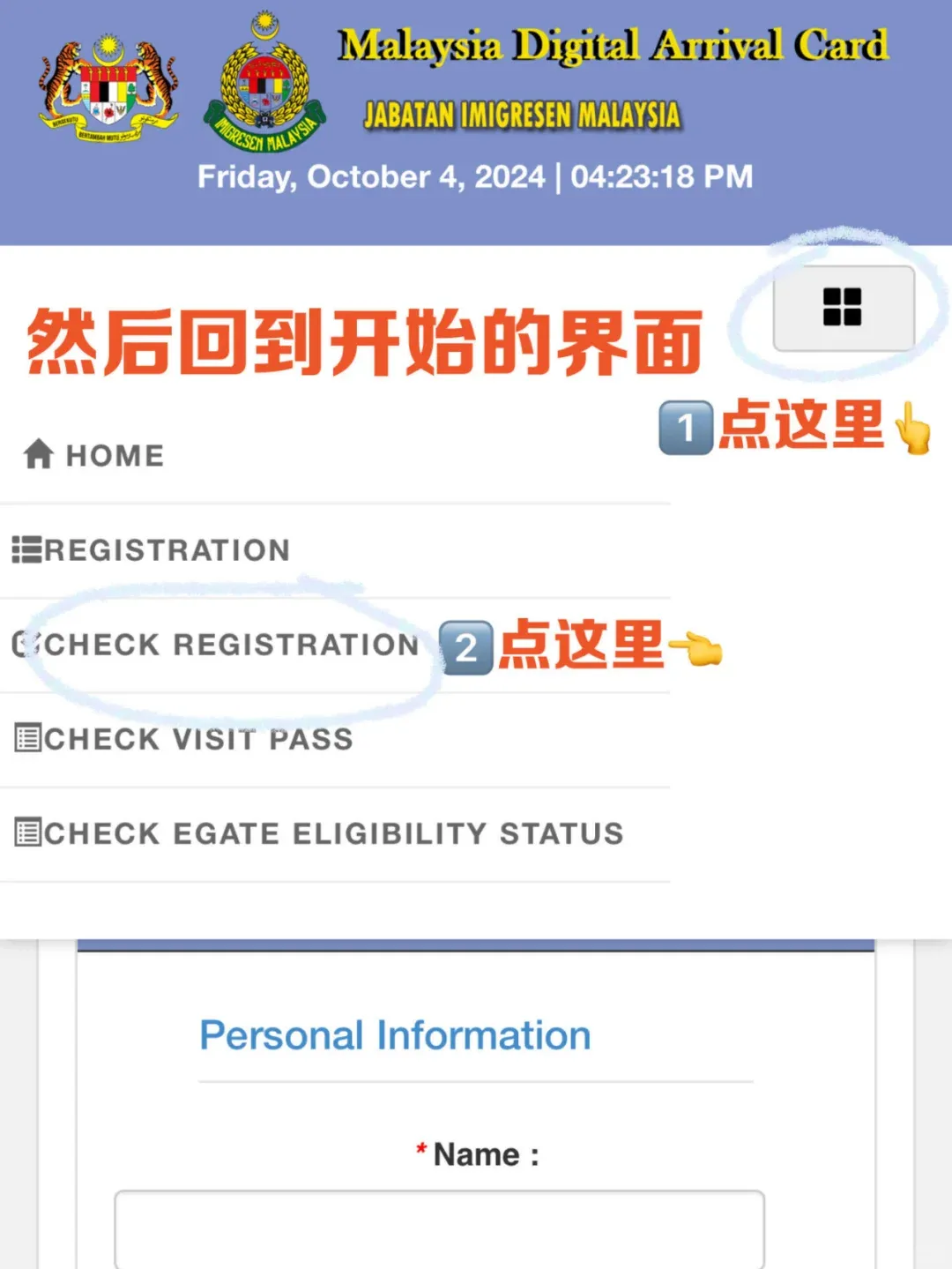Open CHECK EGATE ELIGIBILITY STATUS
952x1269 pixels.
[x=319, y=833]
